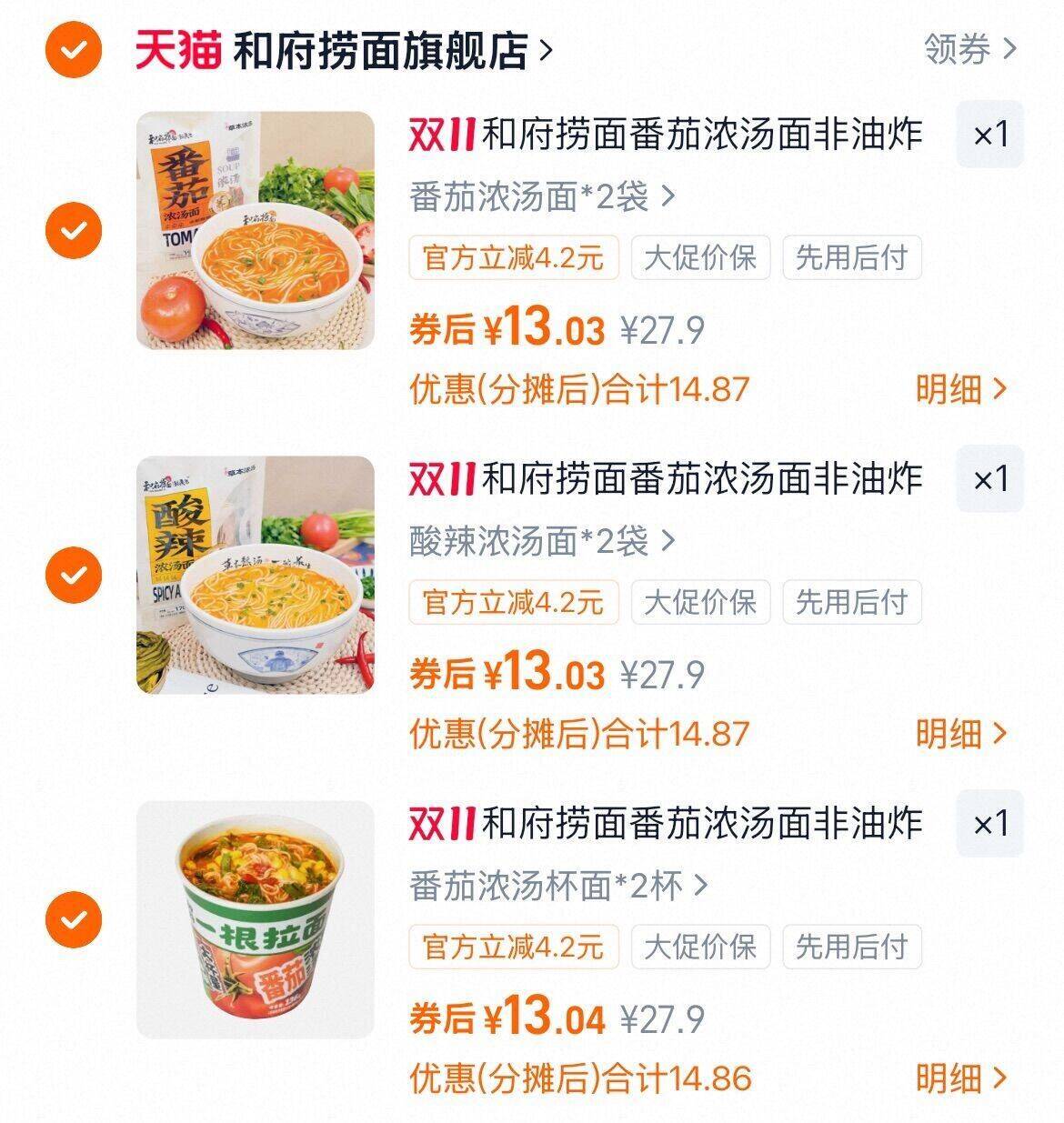Deselect the 番茄浓汤面*2袋 item checkbox
The height and width of the screenshot is (1123, 1064).
point(75,230)
